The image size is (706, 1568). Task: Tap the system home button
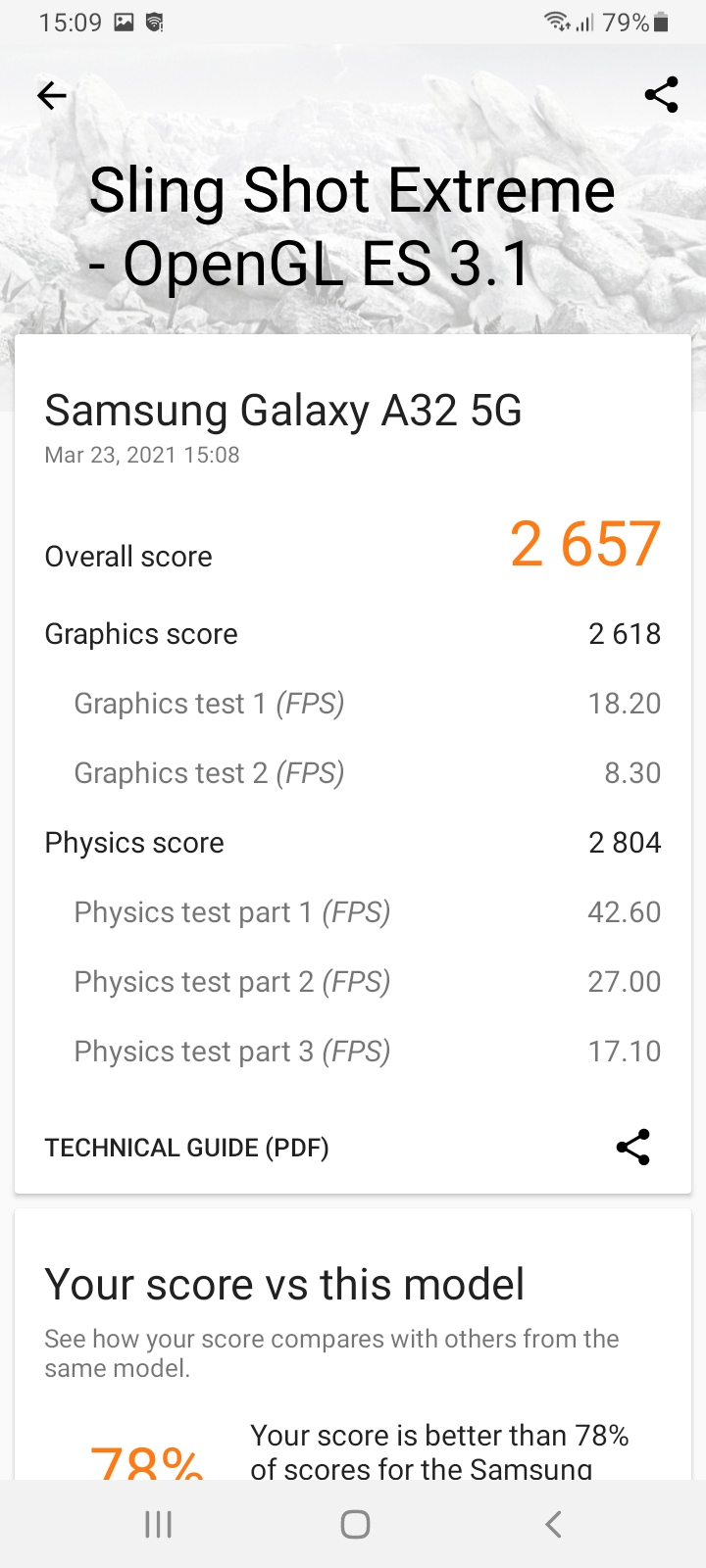[x=355, y=1524]
